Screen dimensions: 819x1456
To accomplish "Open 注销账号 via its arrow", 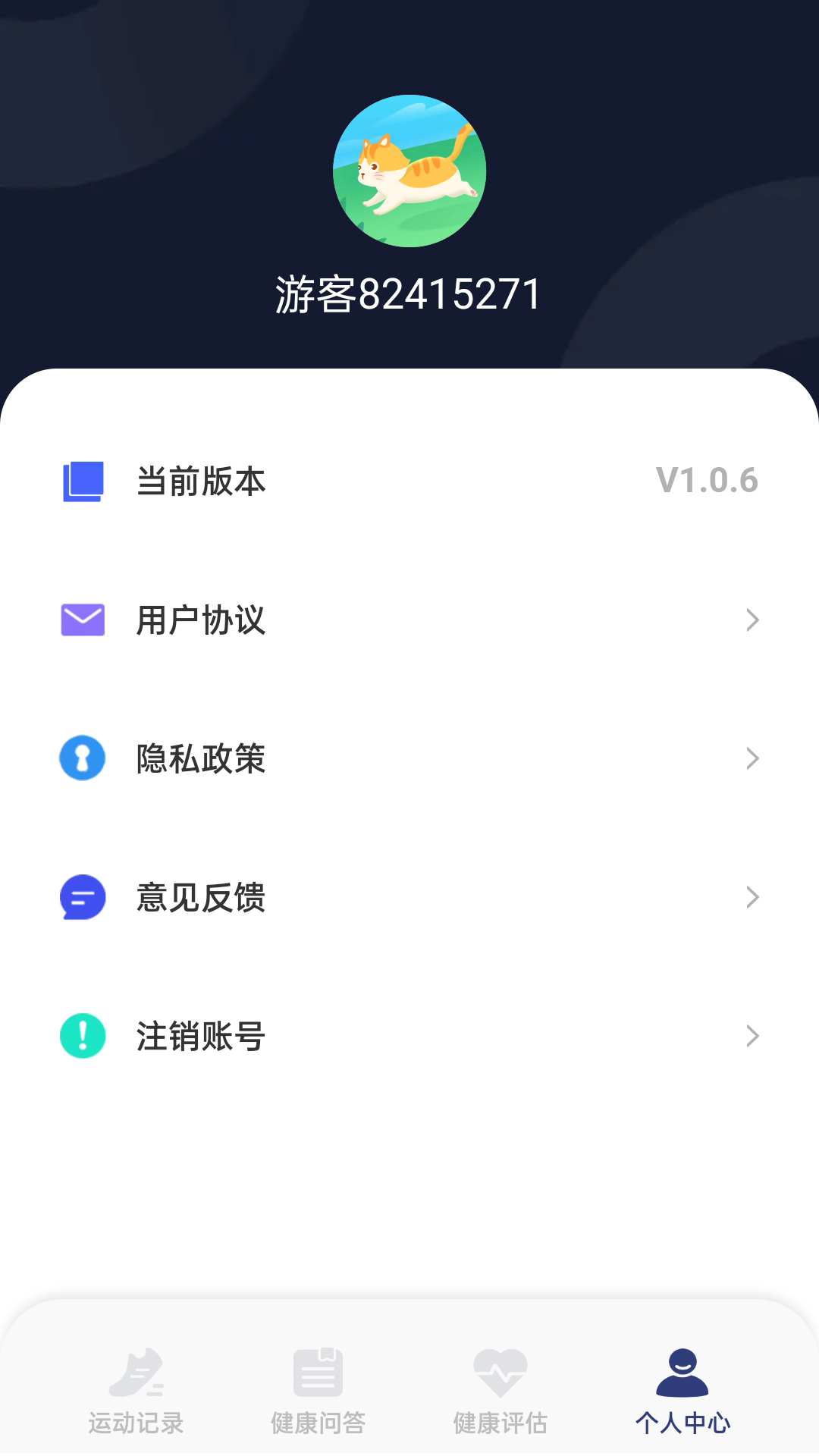I will (x=752, y=1037).
